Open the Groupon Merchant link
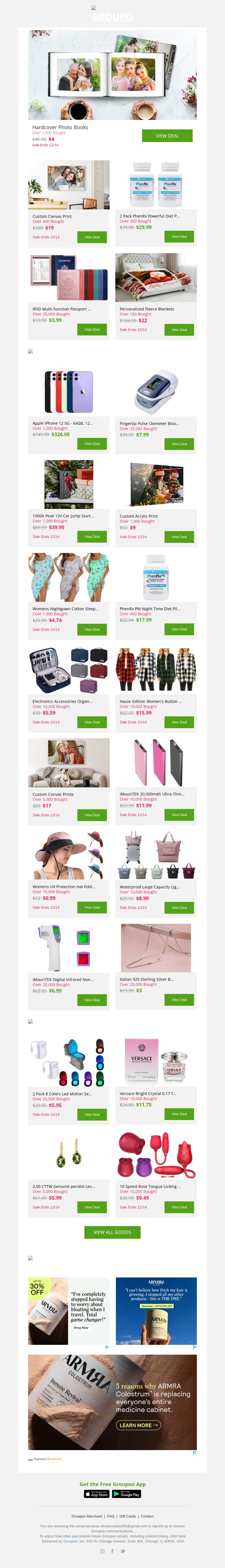This screenshot has width=225, height=1568. 87,1516
